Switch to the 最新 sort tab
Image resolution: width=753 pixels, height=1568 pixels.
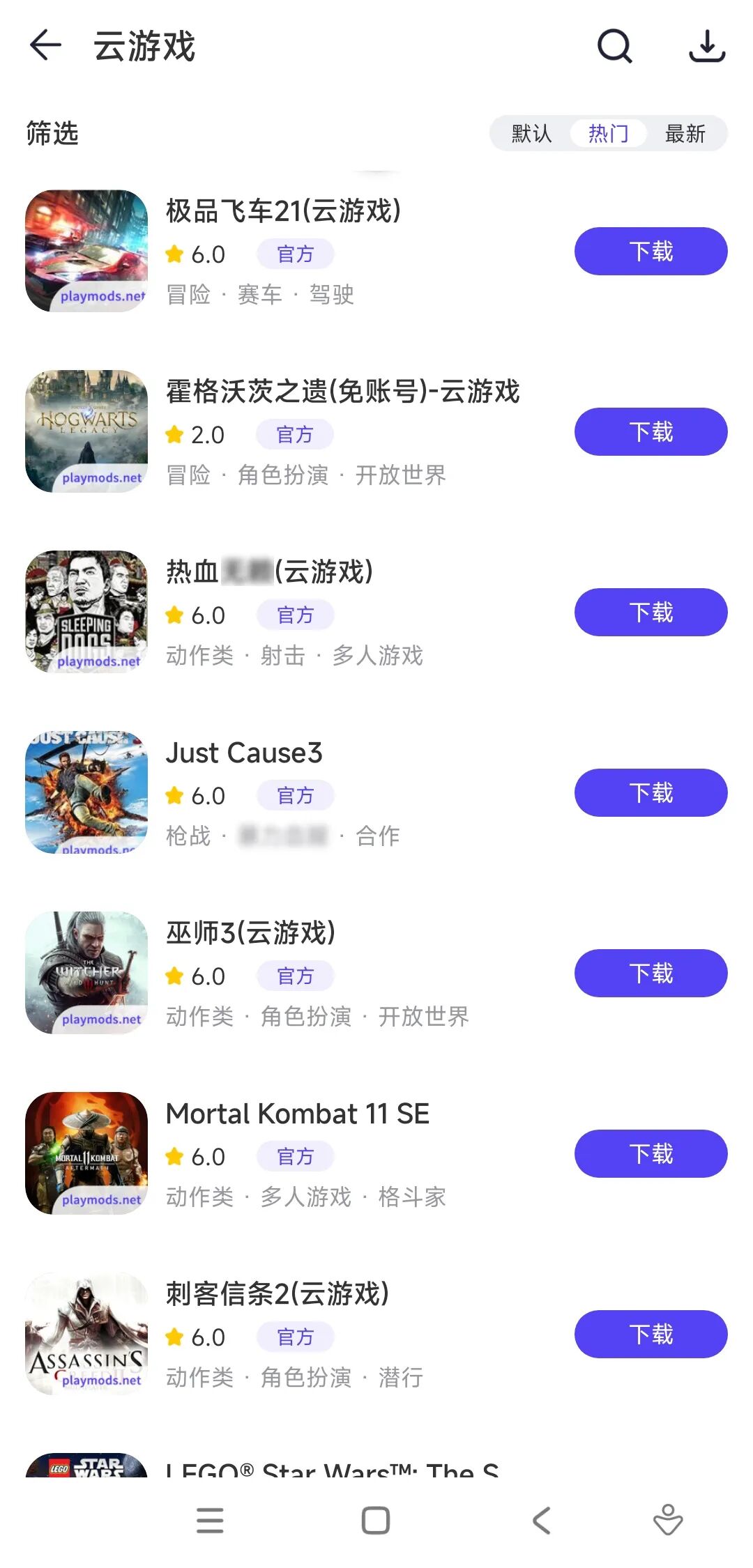pos(685,133)
